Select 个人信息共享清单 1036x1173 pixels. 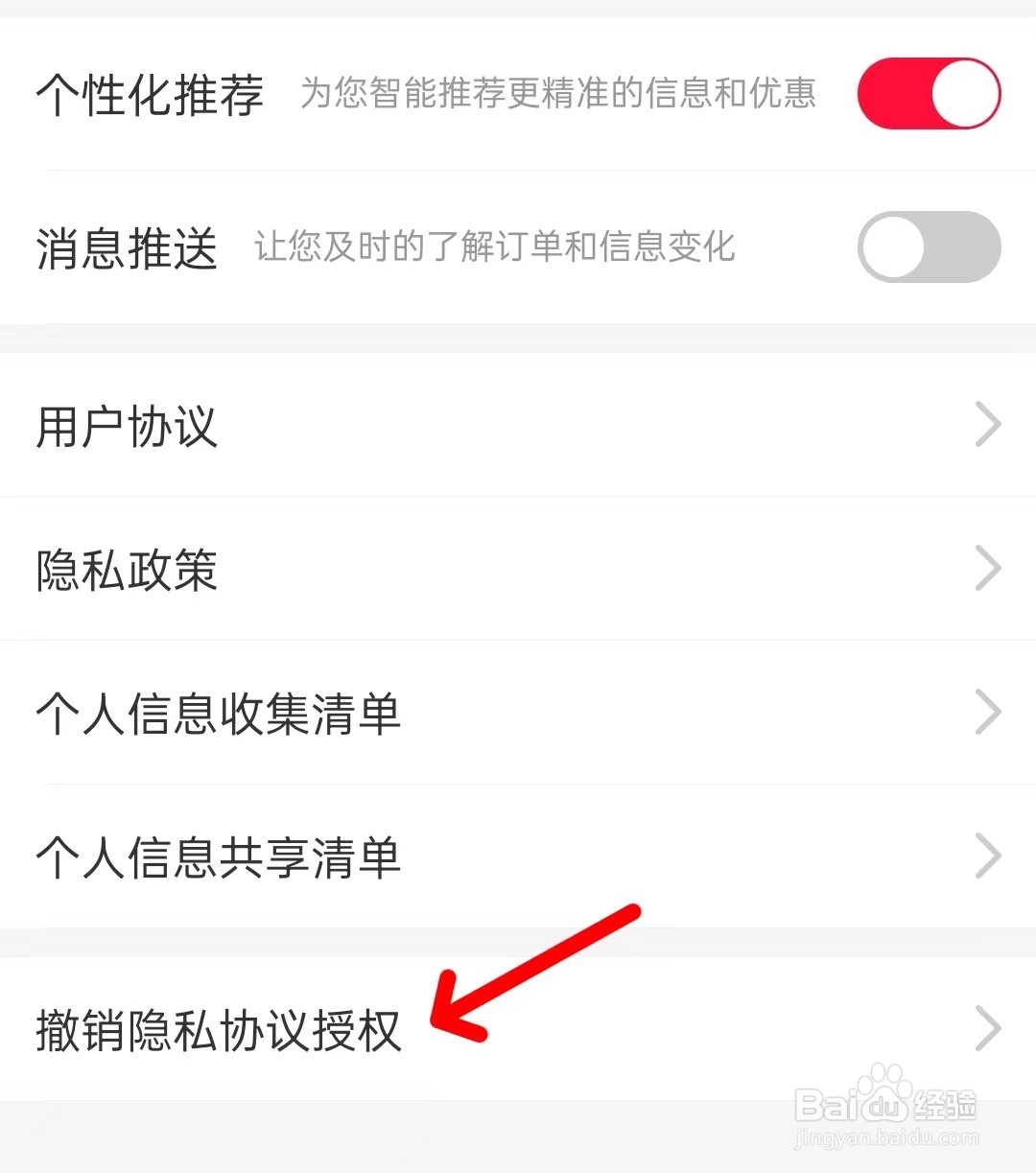pos(518,856)
